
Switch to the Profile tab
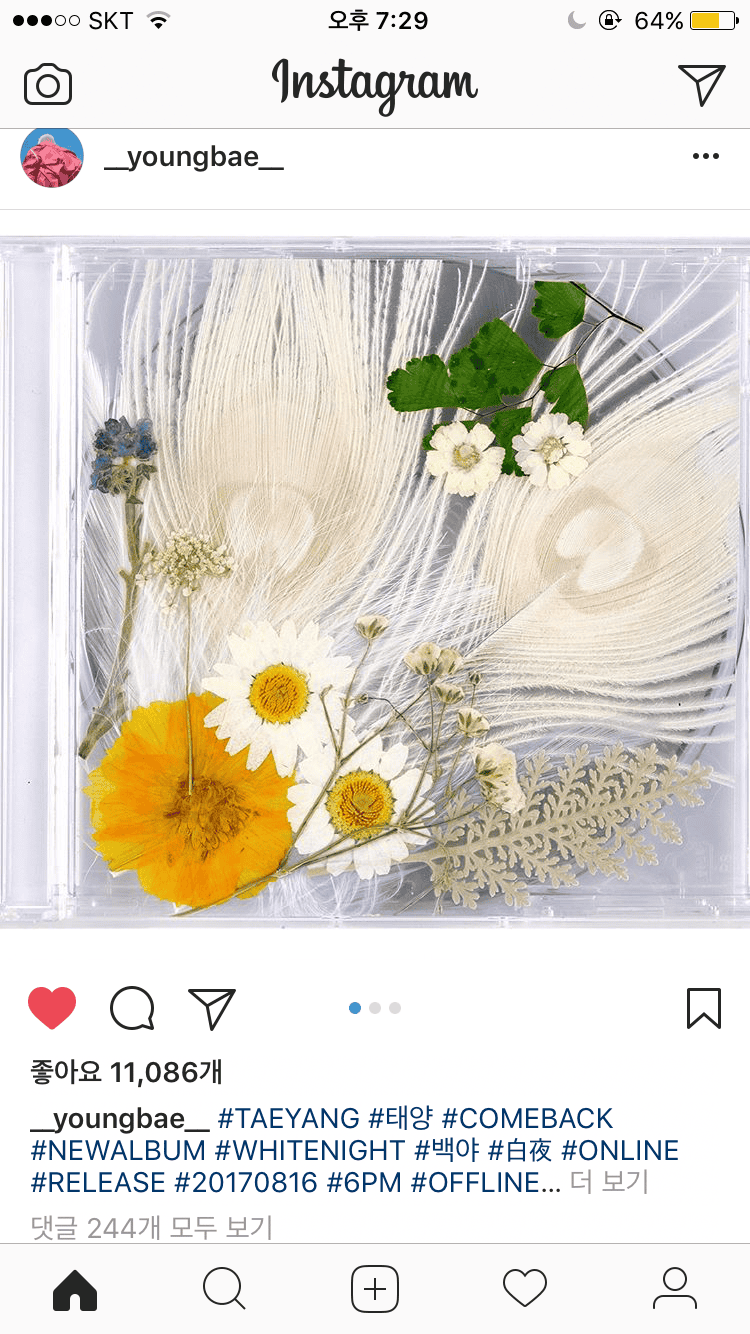click(675, 1289)
